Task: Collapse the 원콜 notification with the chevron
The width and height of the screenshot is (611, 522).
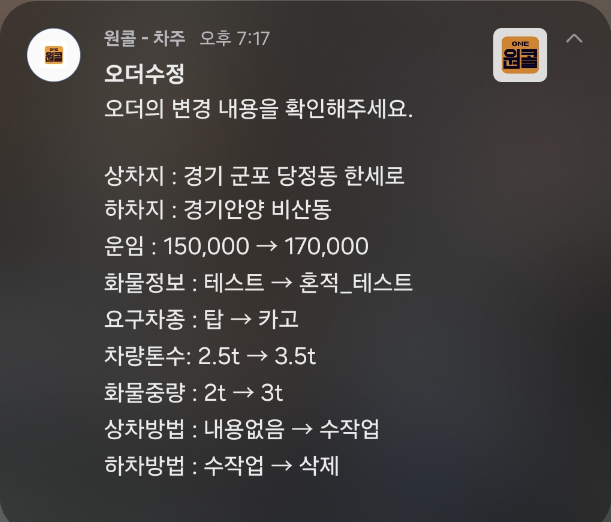Action: pos(574,39)
